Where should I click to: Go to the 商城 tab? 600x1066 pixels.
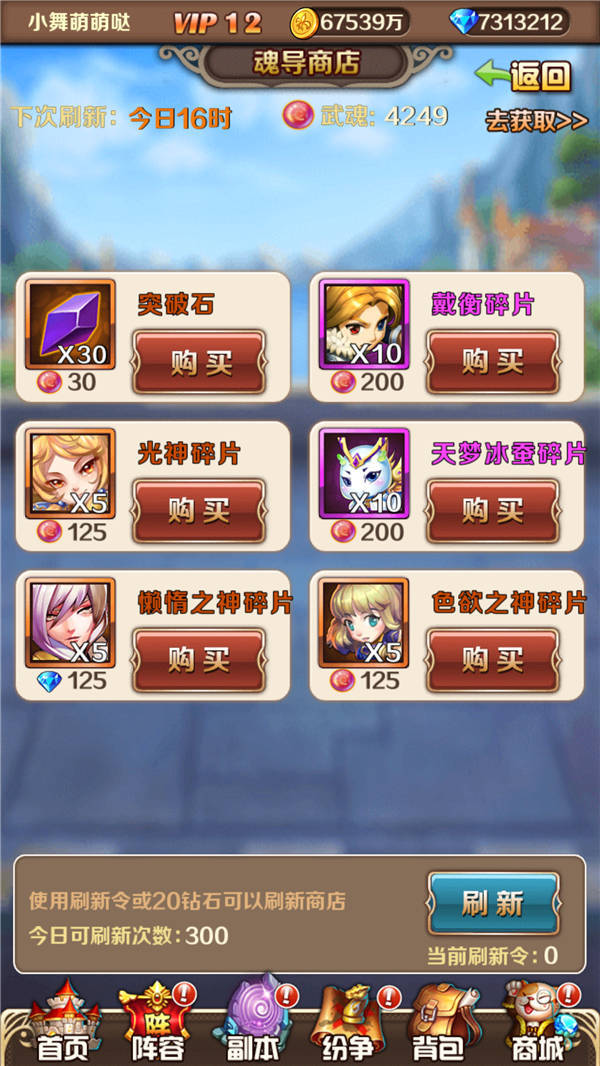point(539,1025)
